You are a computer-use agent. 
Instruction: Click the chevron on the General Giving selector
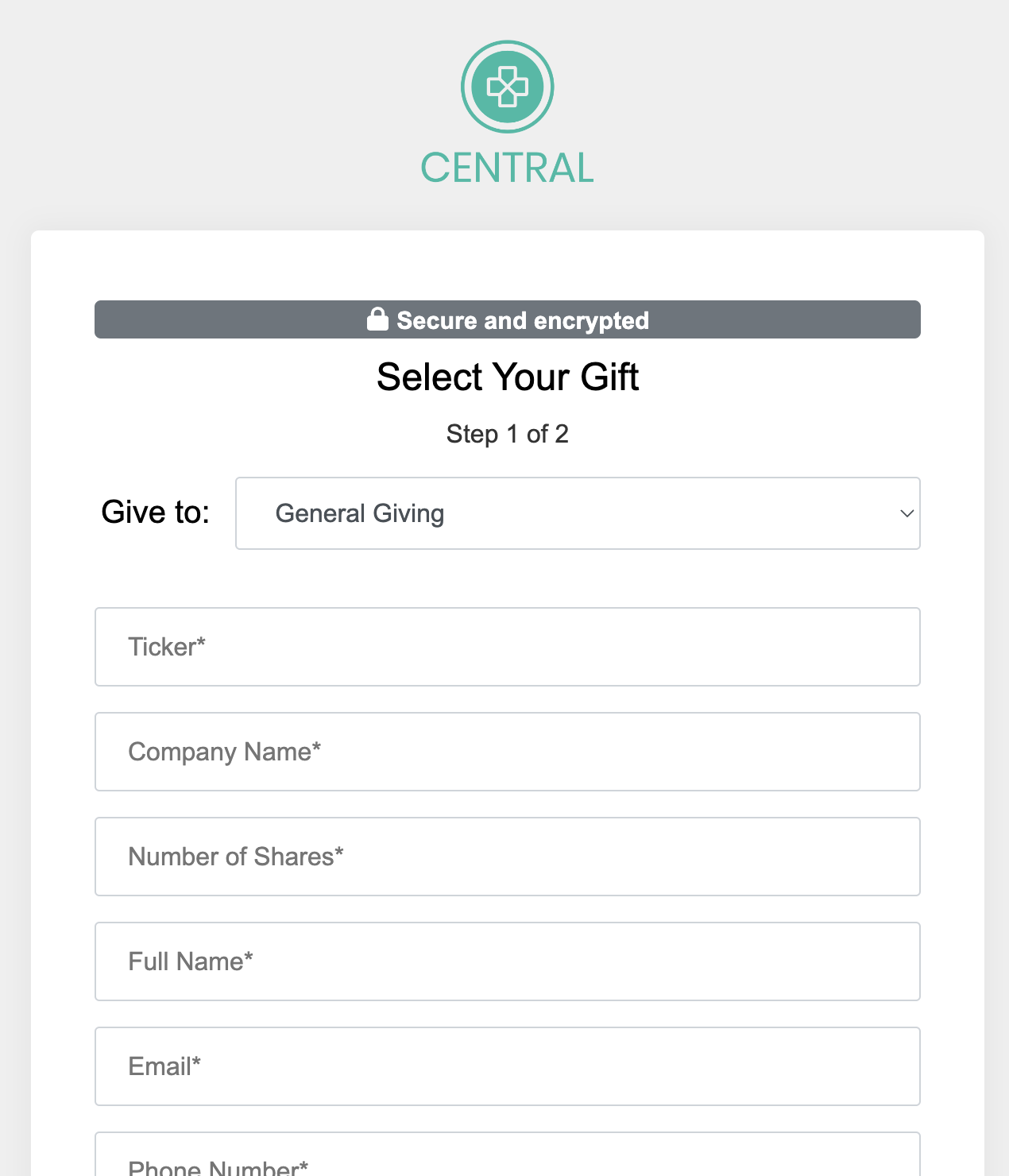click(906, 513)
